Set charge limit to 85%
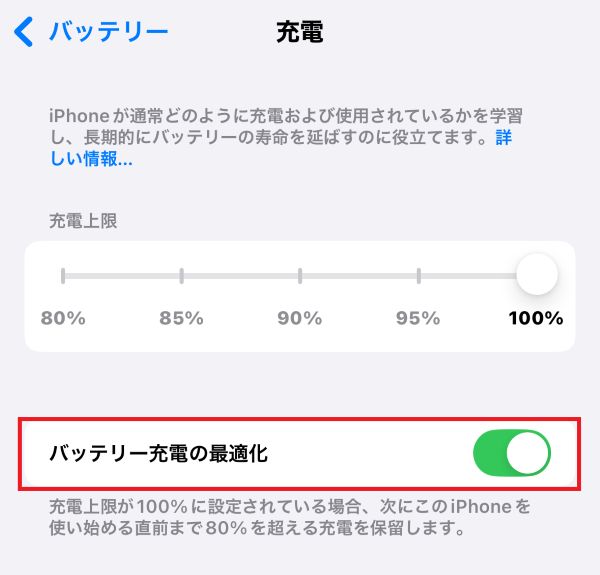The width and height of the screenshot is (600, 575). point(181,275)
